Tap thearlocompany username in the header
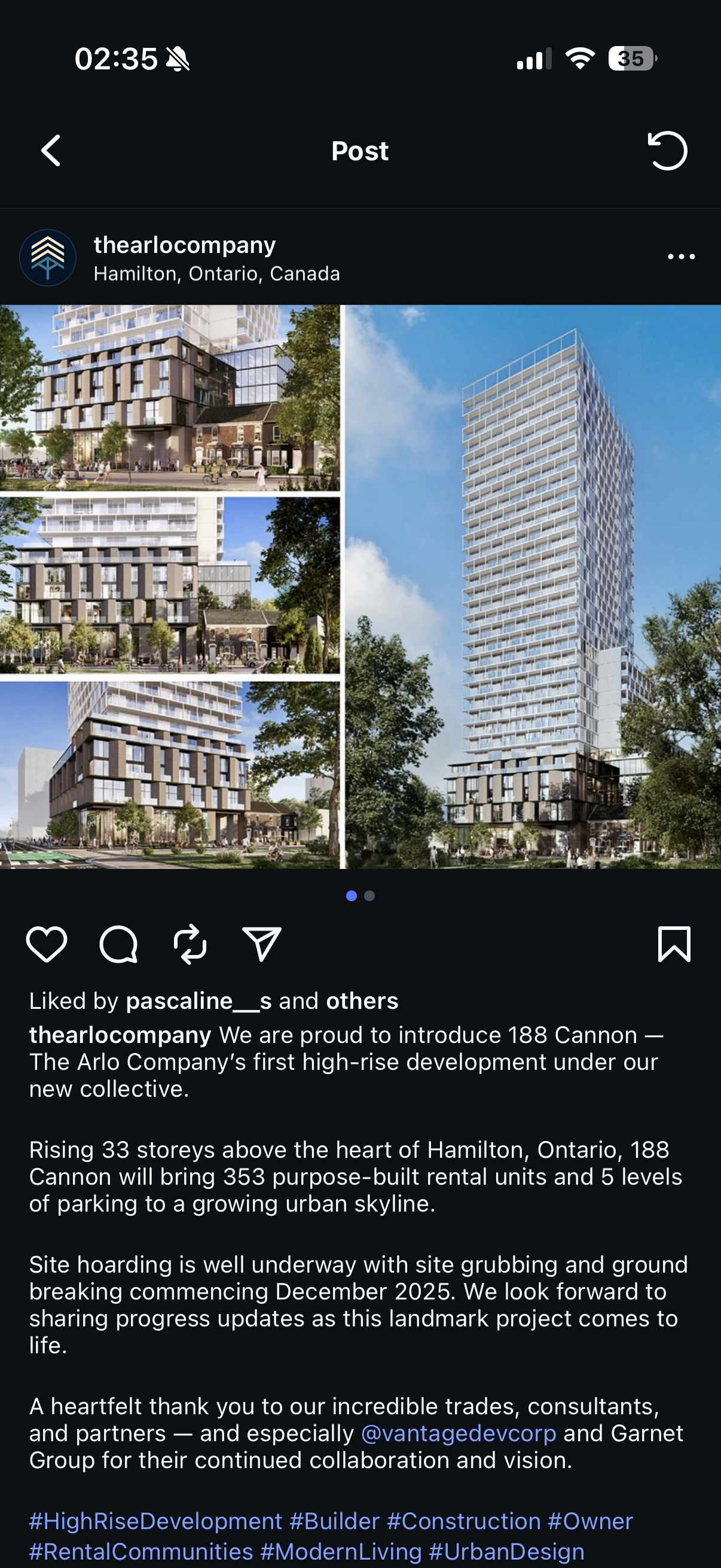 pos(184,245)
